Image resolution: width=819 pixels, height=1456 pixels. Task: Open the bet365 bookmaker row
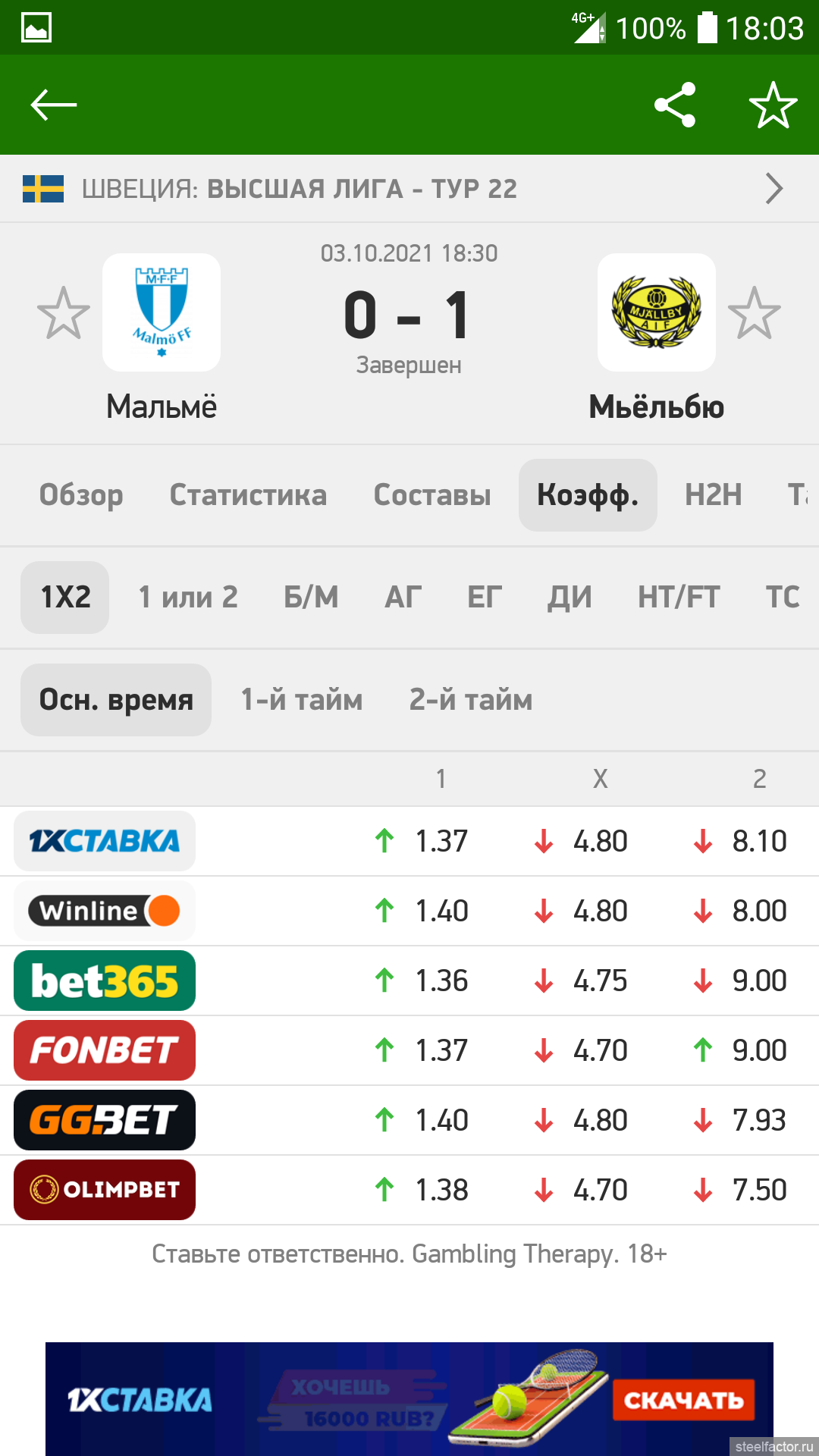[105, 981]
